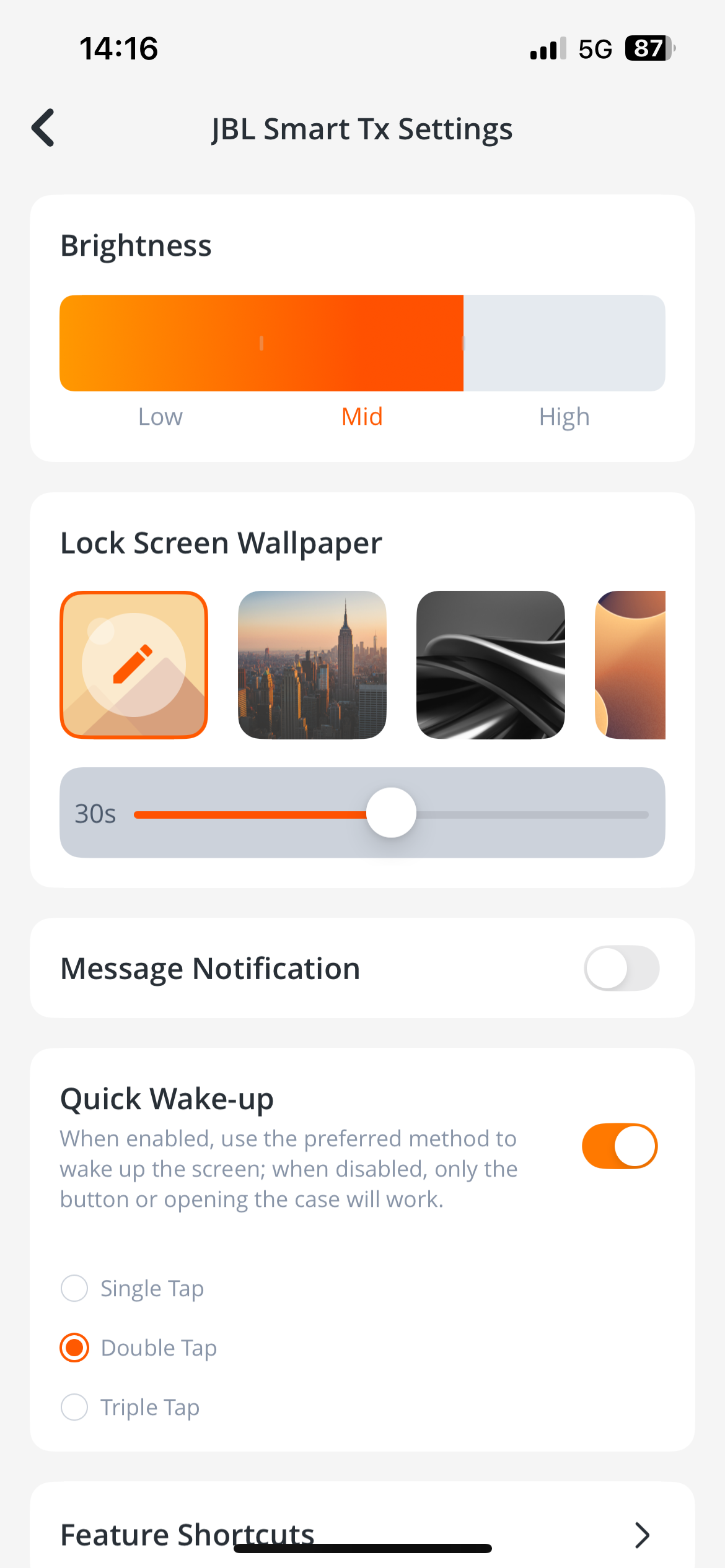Enable Message Notification

(x=622, y=968)
